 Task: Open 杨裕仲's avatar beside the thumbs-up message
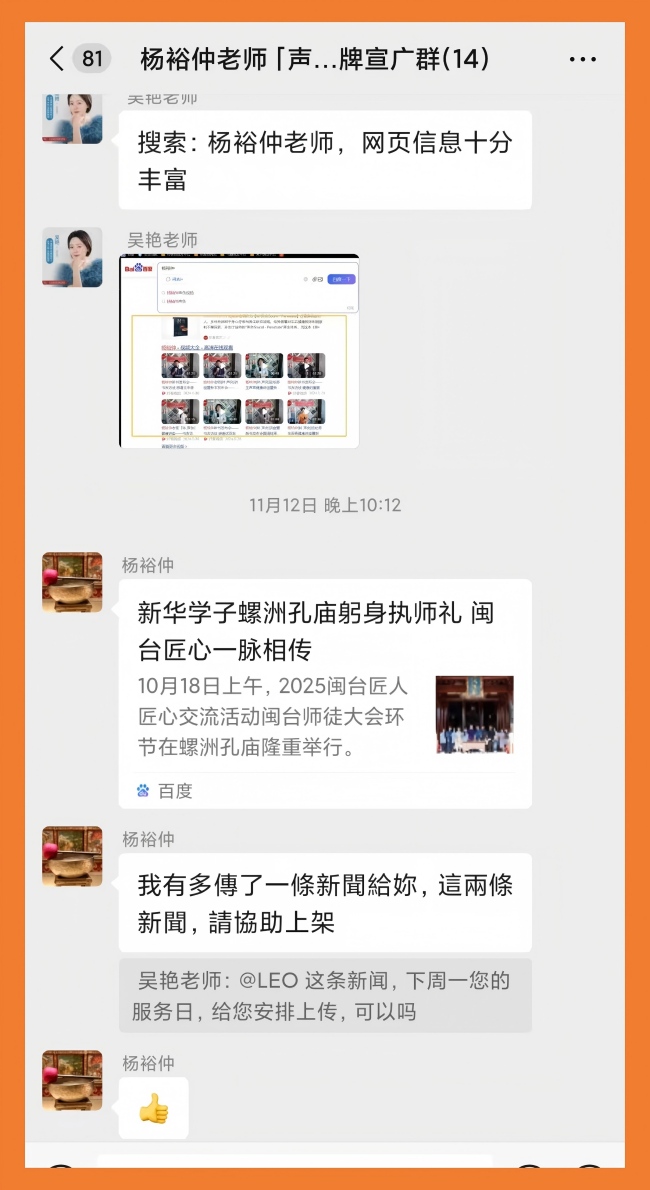pos(72,1080)
